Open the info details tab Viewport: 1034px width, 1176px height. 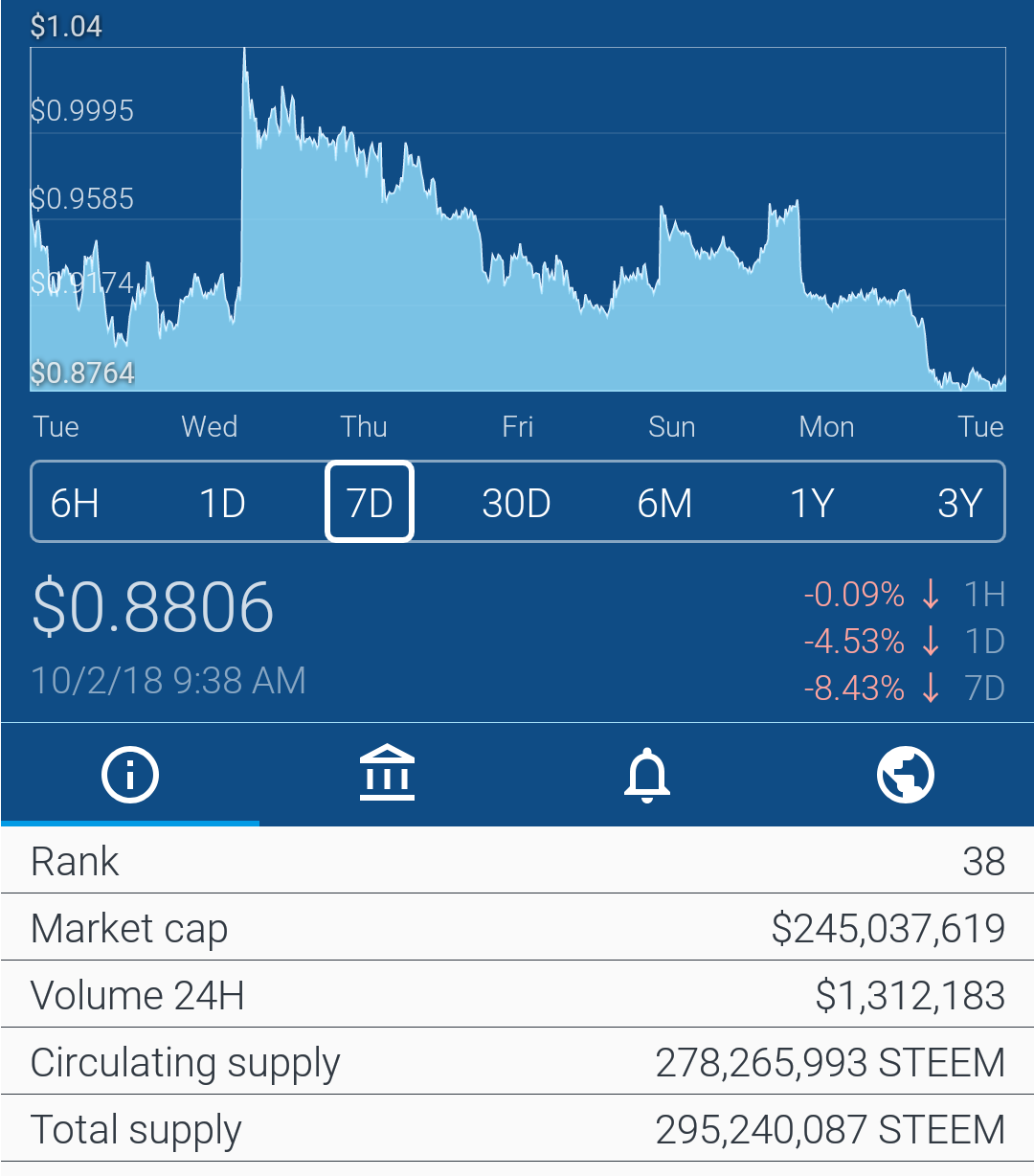(x=130, y=775)
